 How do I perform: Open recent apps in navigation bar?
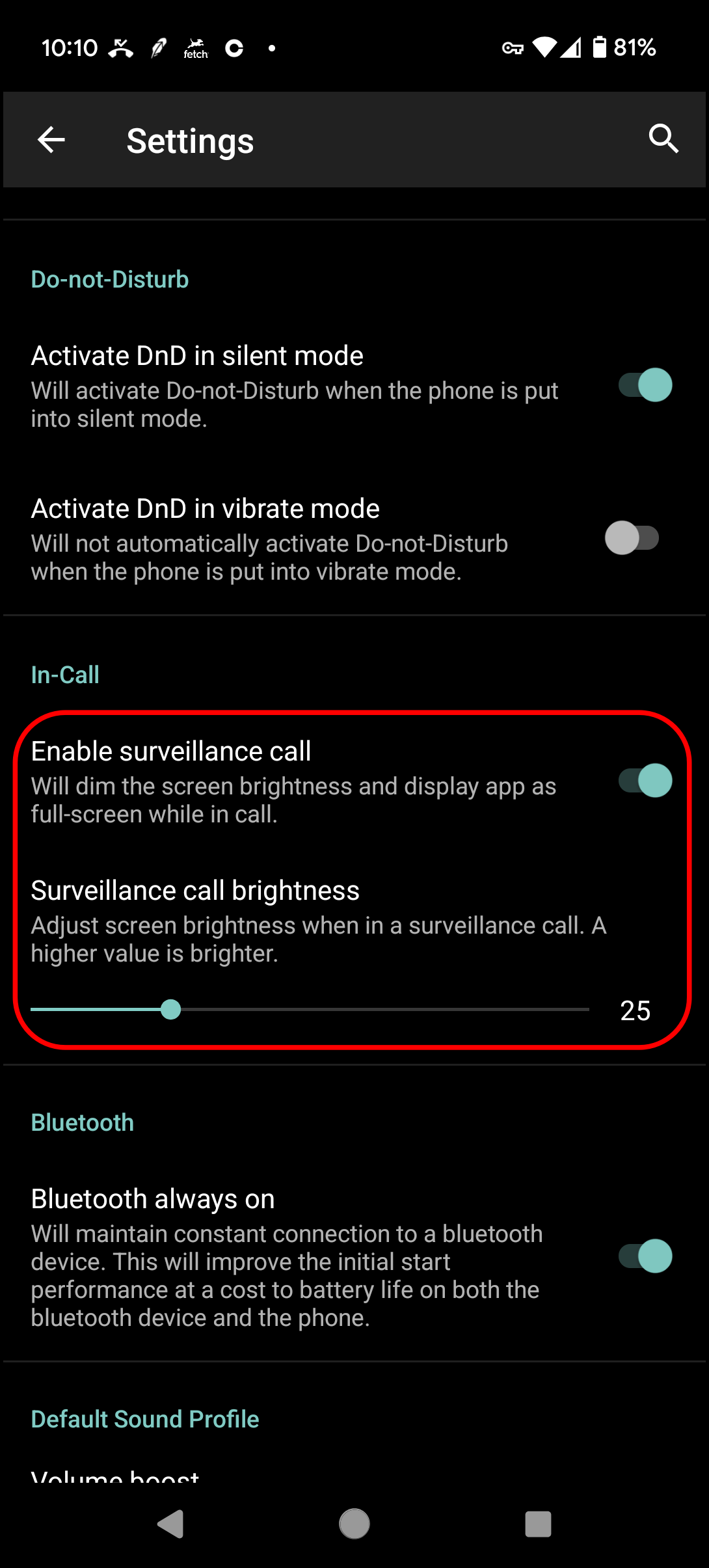click(x=538, y=1524)
